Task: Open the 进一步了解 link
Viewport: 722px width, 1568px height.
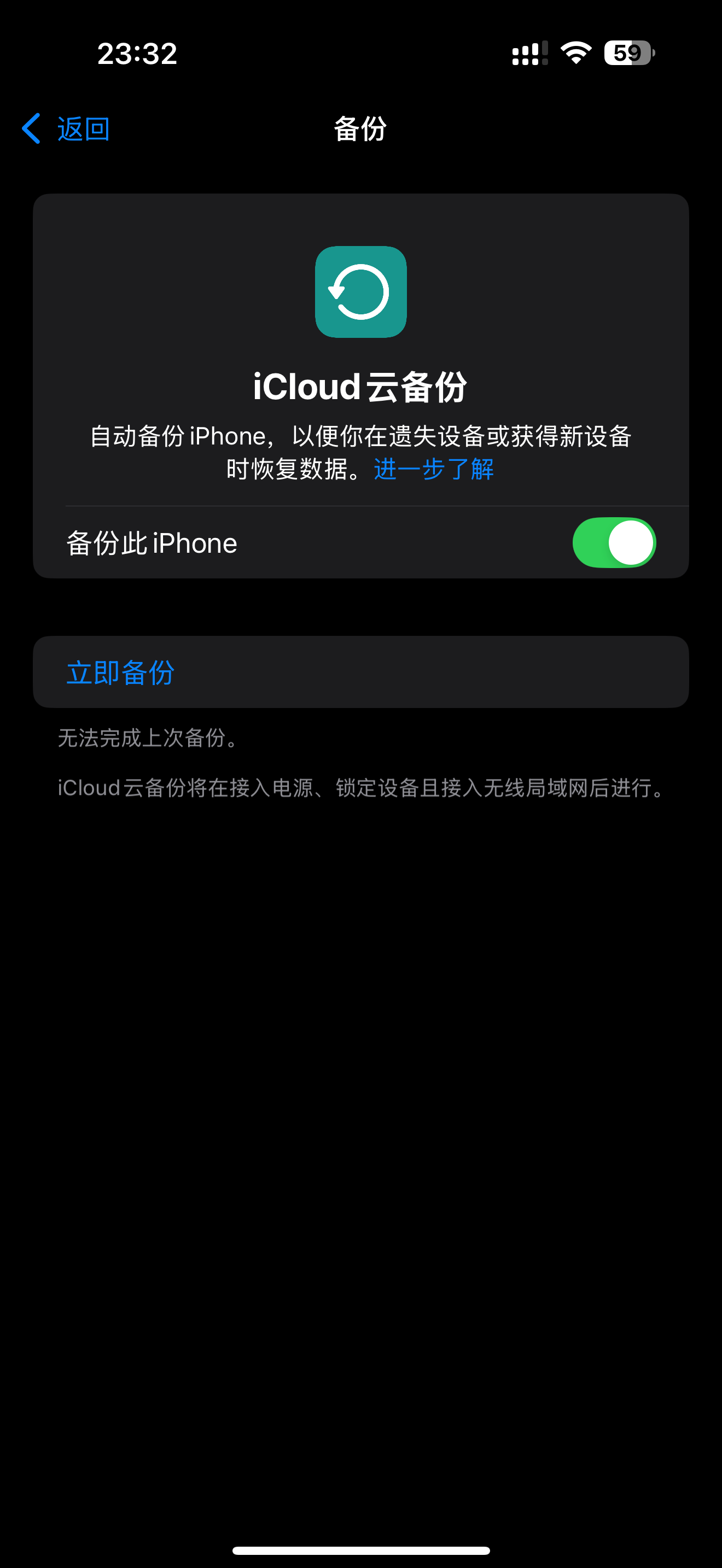Action: pyautogui.click(x=433, y=469)
